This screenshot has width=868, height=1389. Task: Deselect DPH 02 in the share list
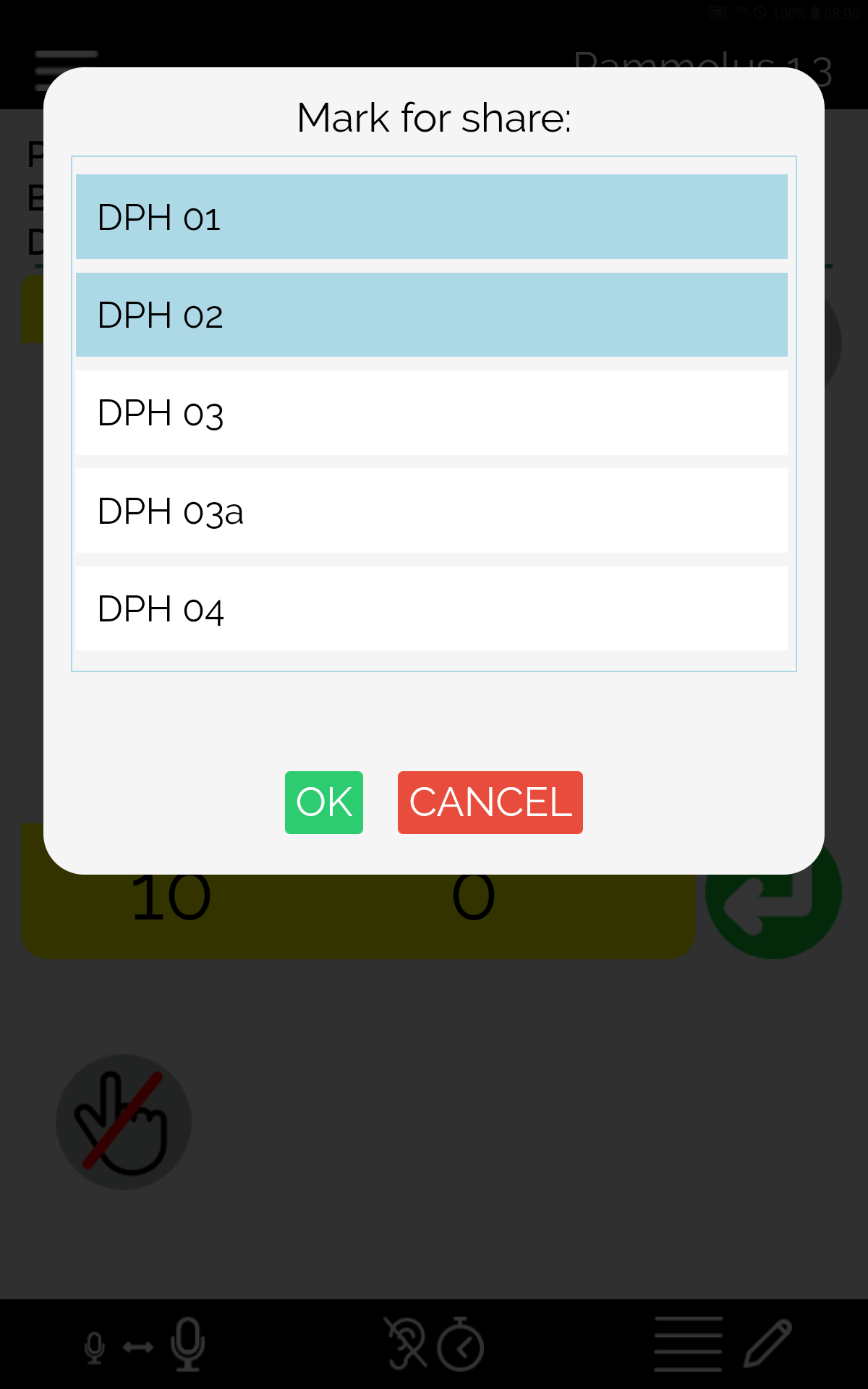coord(432,315)
